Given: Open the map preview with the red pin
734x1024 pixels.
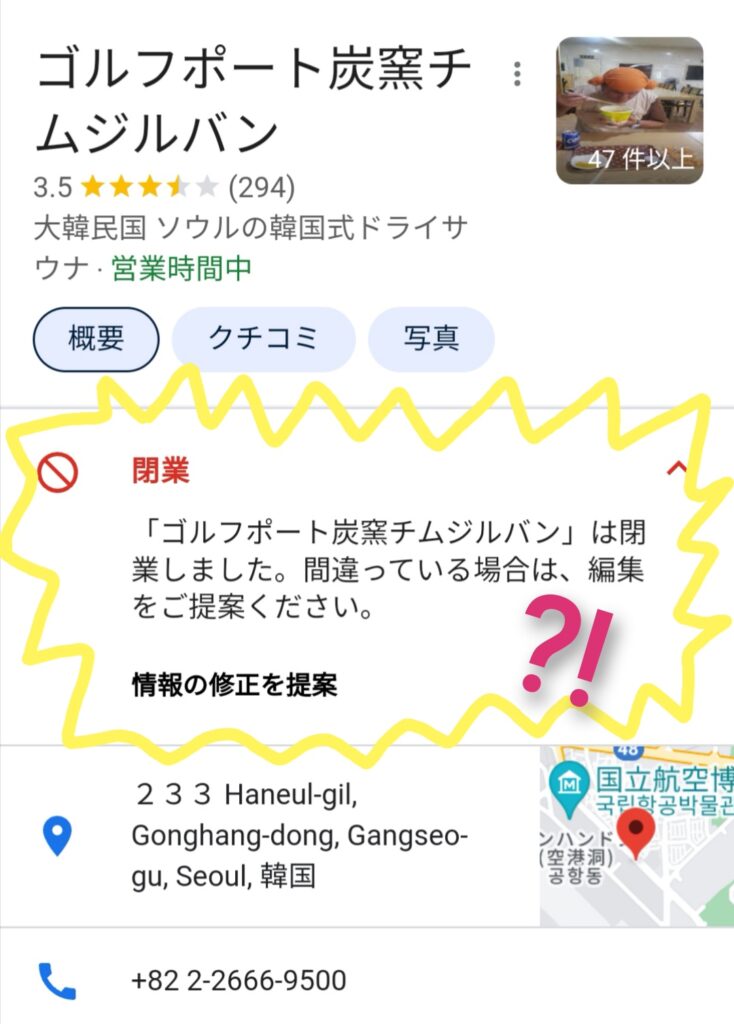Looking at the screenshot, I should coord(636,836).
